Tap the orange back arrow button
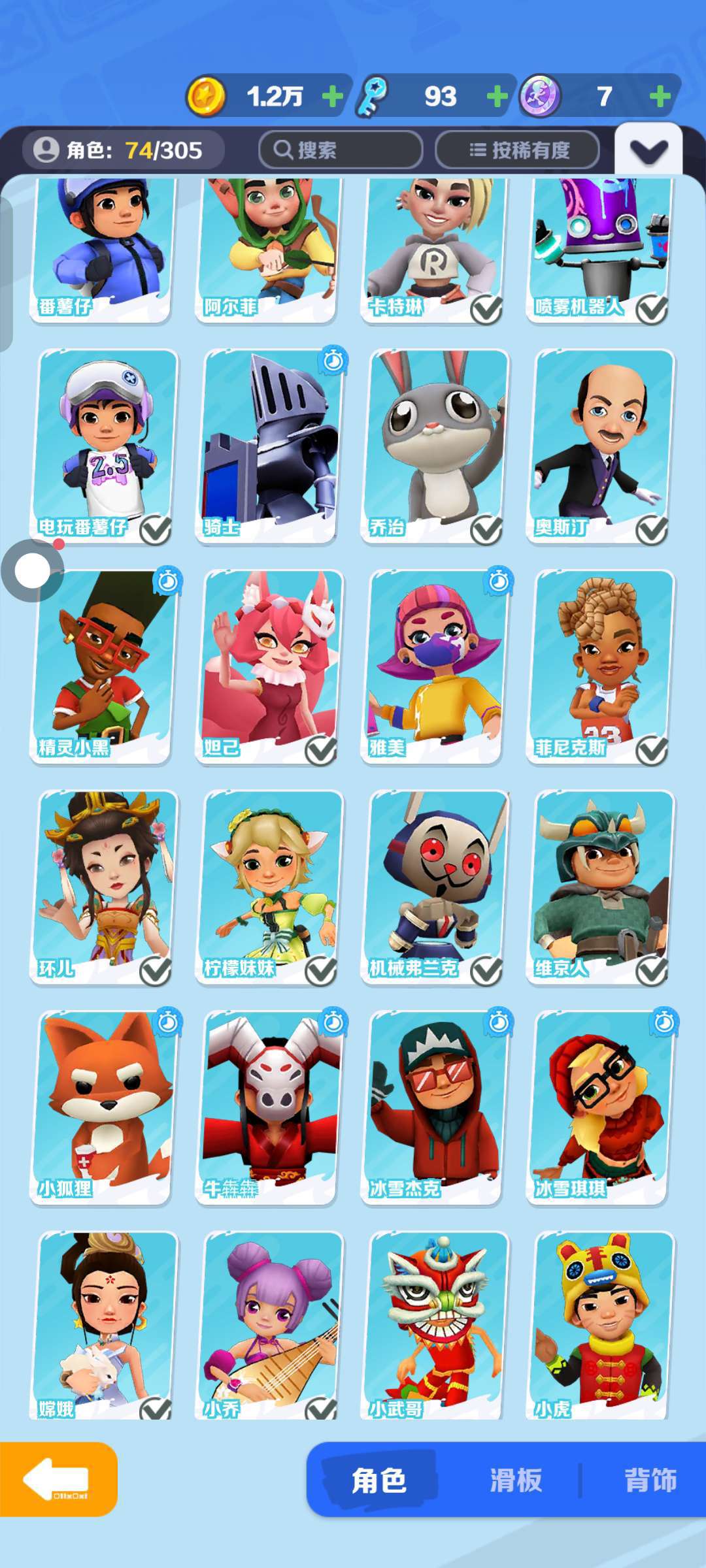 point(58,1479)
